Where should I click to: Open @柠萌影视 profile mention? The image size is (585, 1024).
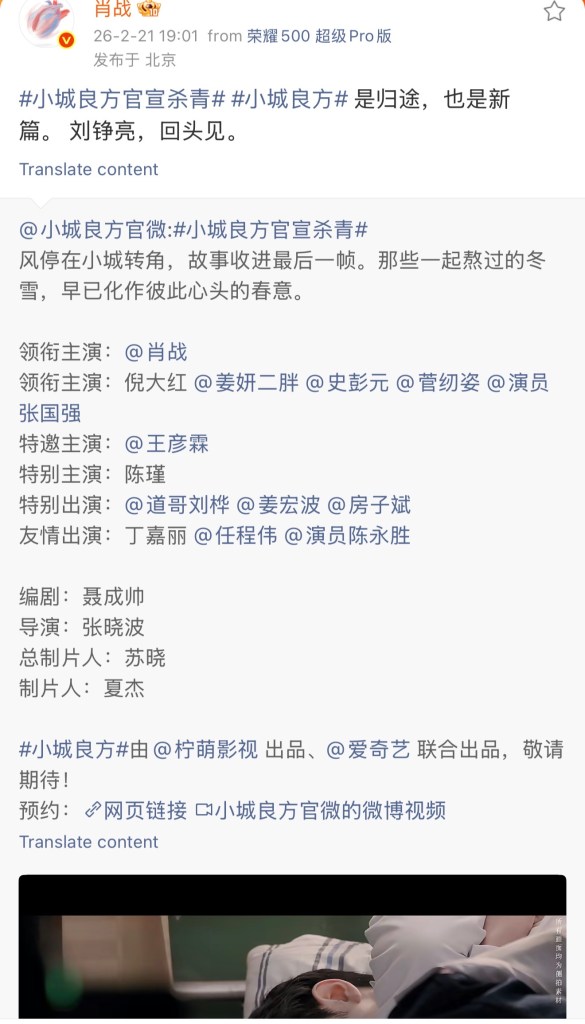(205, 750)
